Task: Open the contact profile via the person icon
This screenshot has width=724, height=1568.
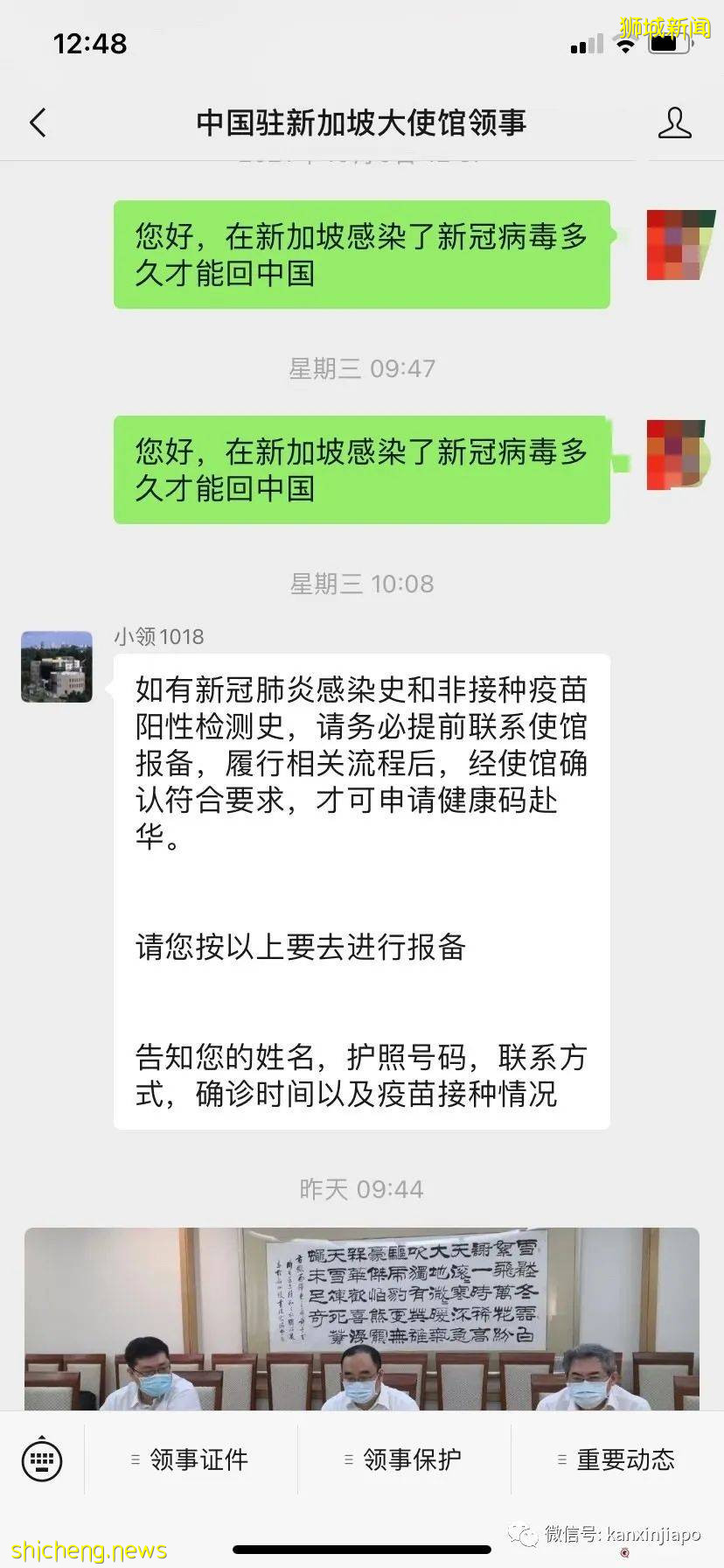Action: point(673,122)
